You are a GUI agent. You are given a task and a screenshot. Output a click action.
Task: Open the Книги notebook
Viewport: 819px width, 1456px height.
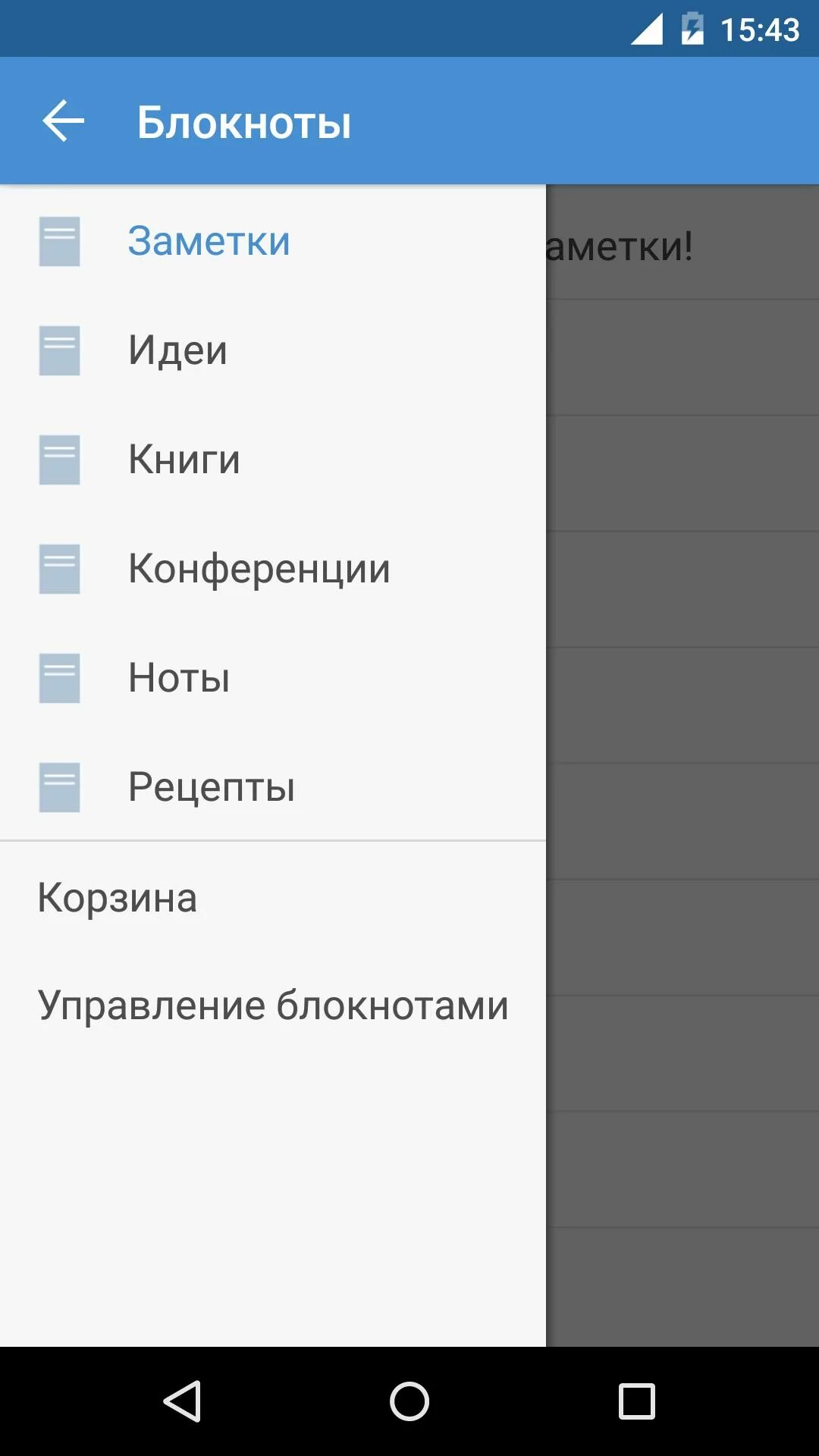point(273,460)
